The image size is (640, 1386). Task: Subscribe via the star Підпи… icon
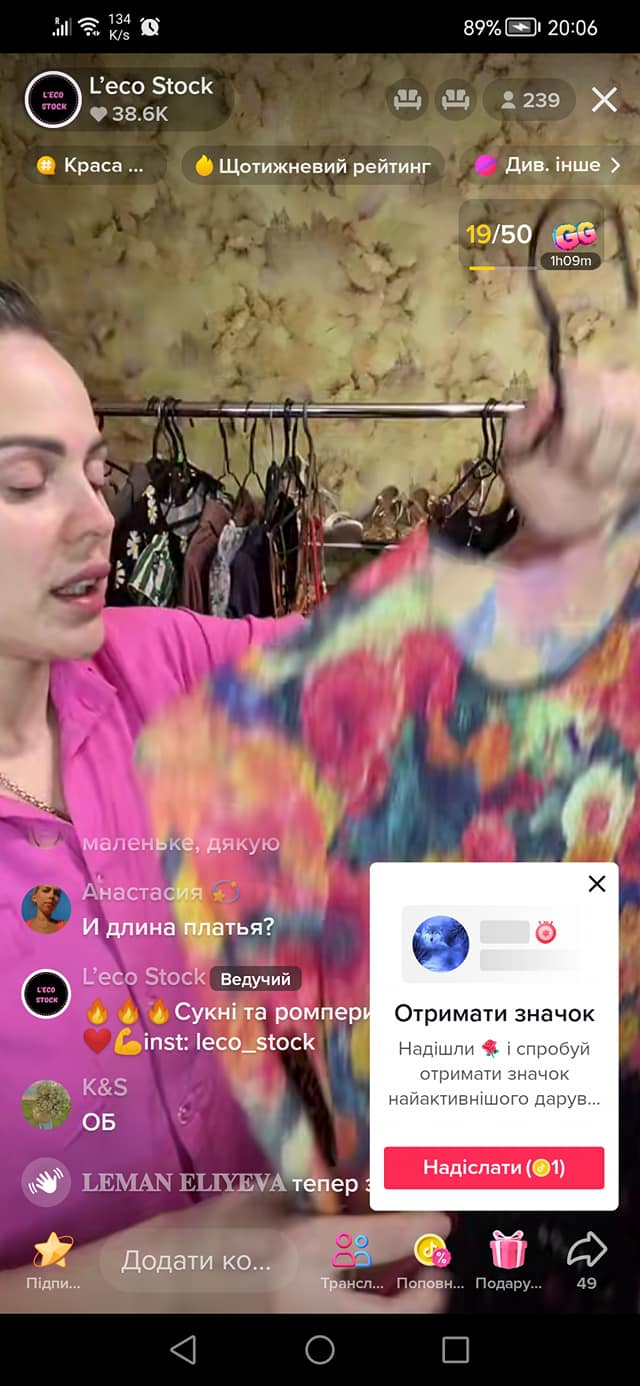coord(52,1260)
